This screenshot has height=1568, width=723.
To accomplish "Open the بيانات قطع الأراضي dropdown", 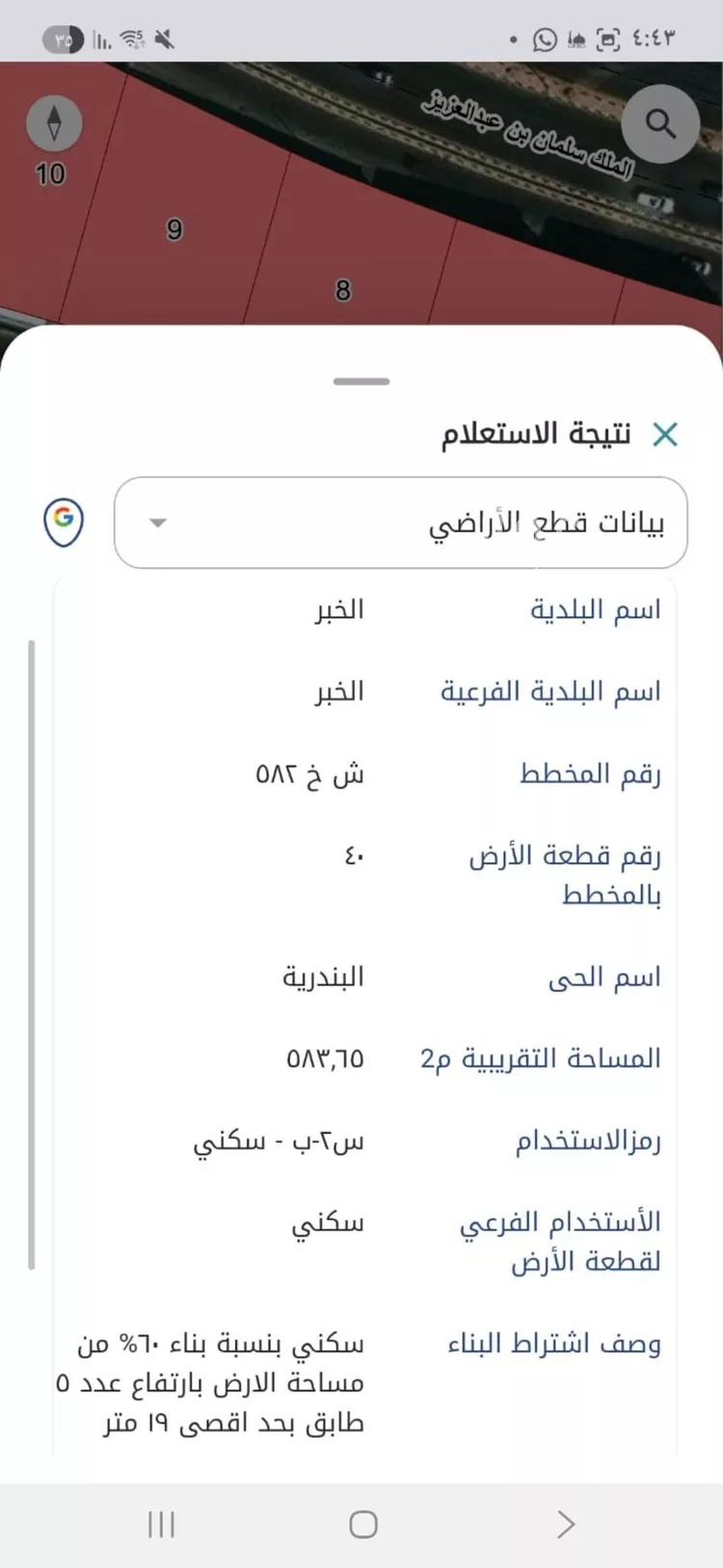I will (x=400, y=521).
